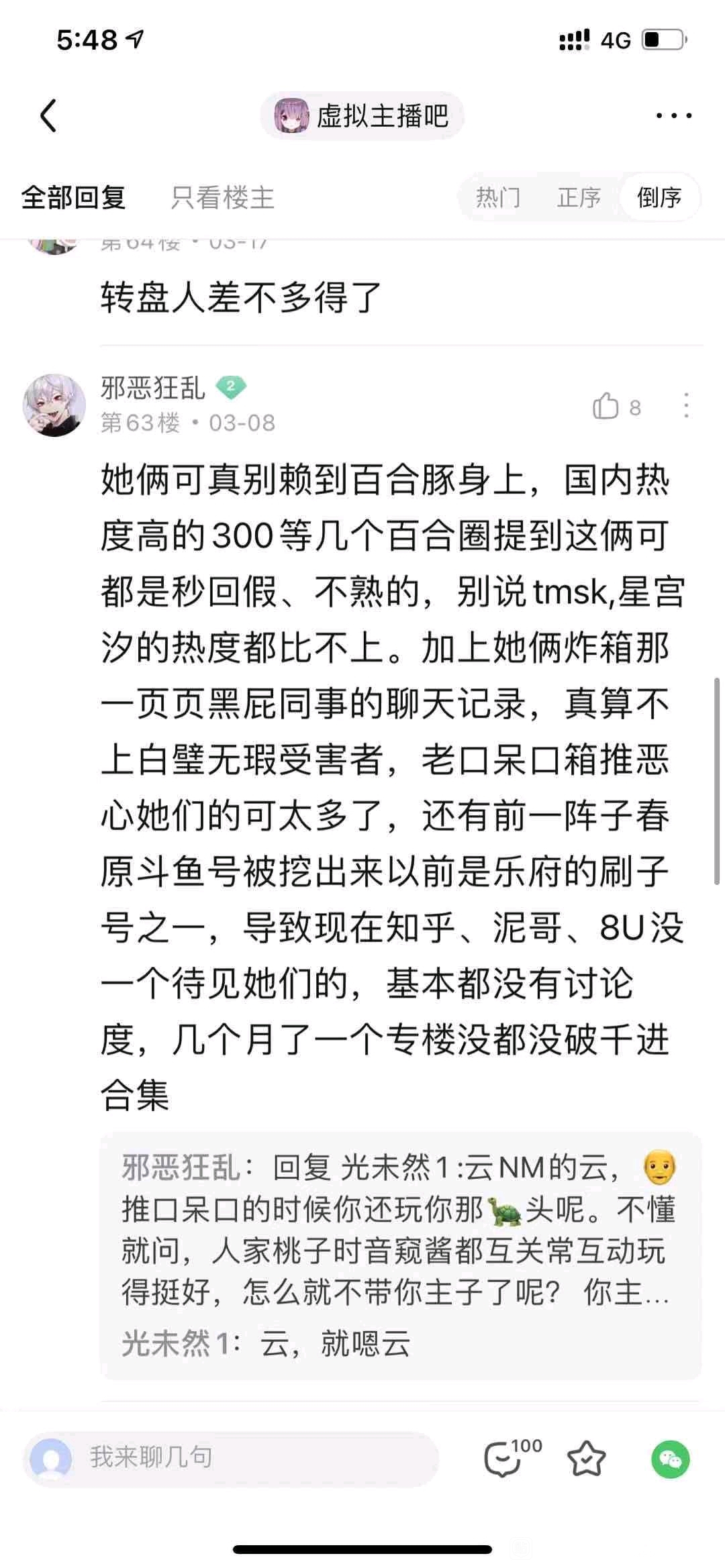The image size is (725, 1568).
Task: Select the 倒序 sort option
Action: click(659, 197)
